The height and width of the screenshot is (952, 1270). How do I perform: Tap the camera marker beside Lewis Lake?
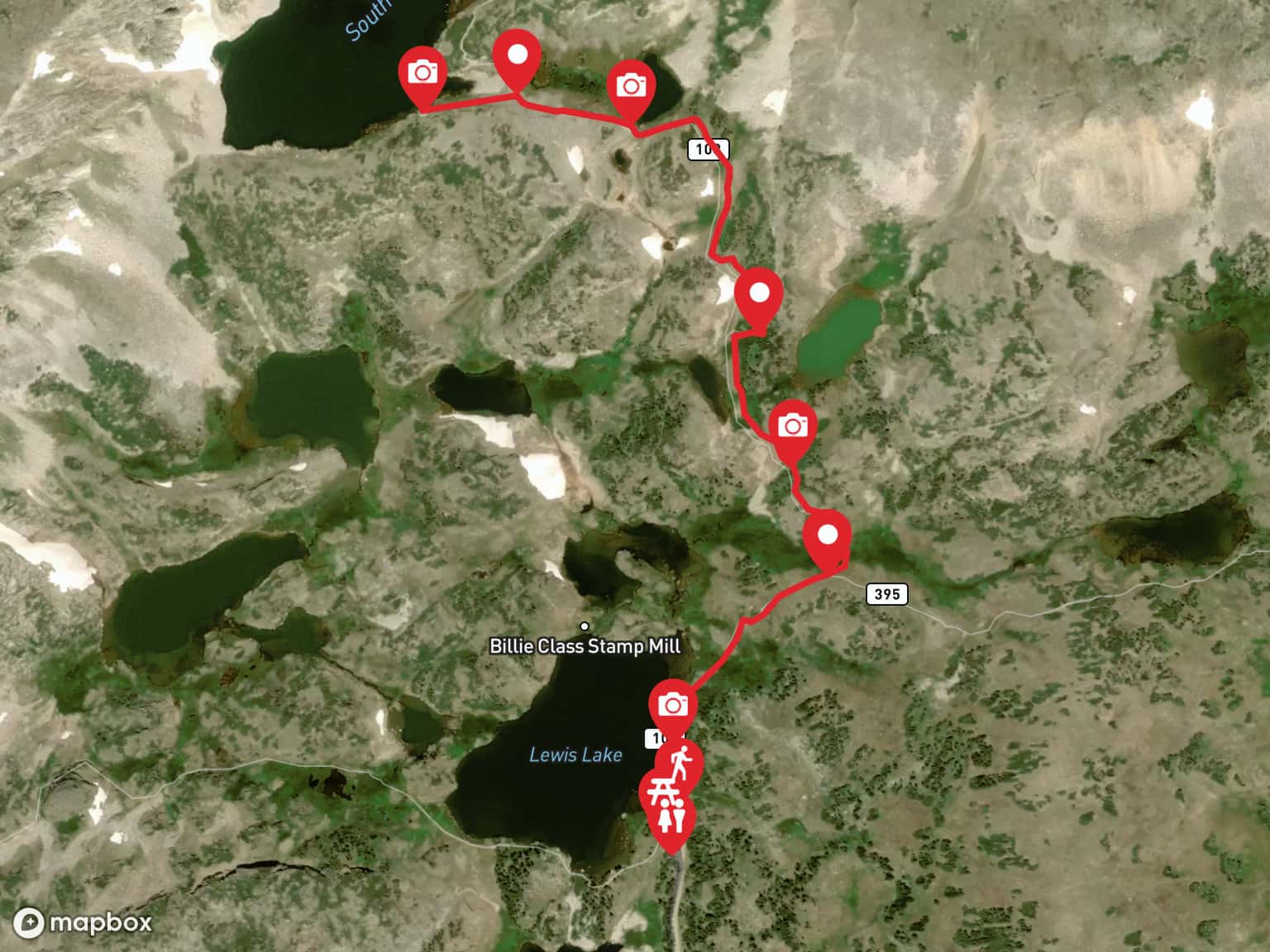(673, 705)
